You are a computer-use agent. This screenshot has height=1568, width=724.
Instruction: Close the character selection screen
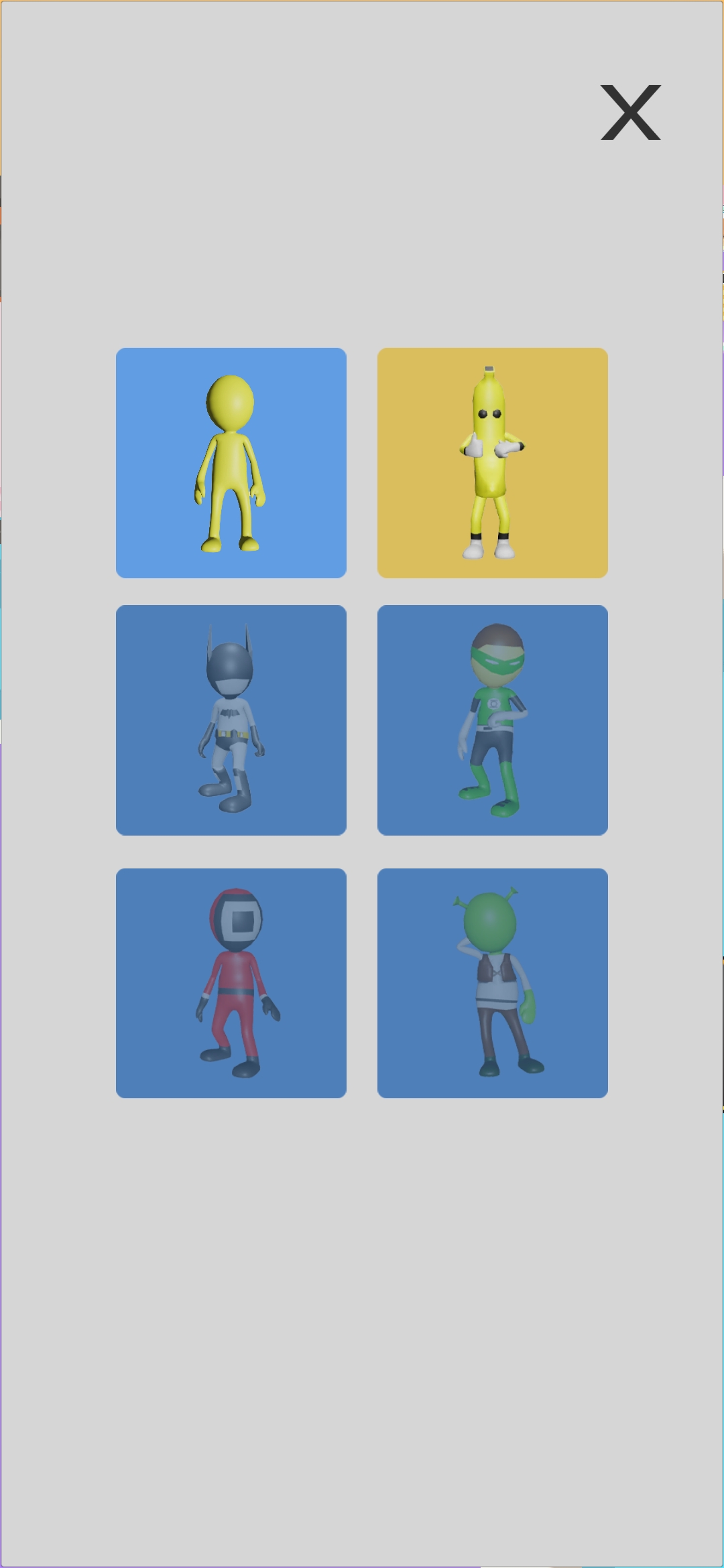click(x=630, y=113)
